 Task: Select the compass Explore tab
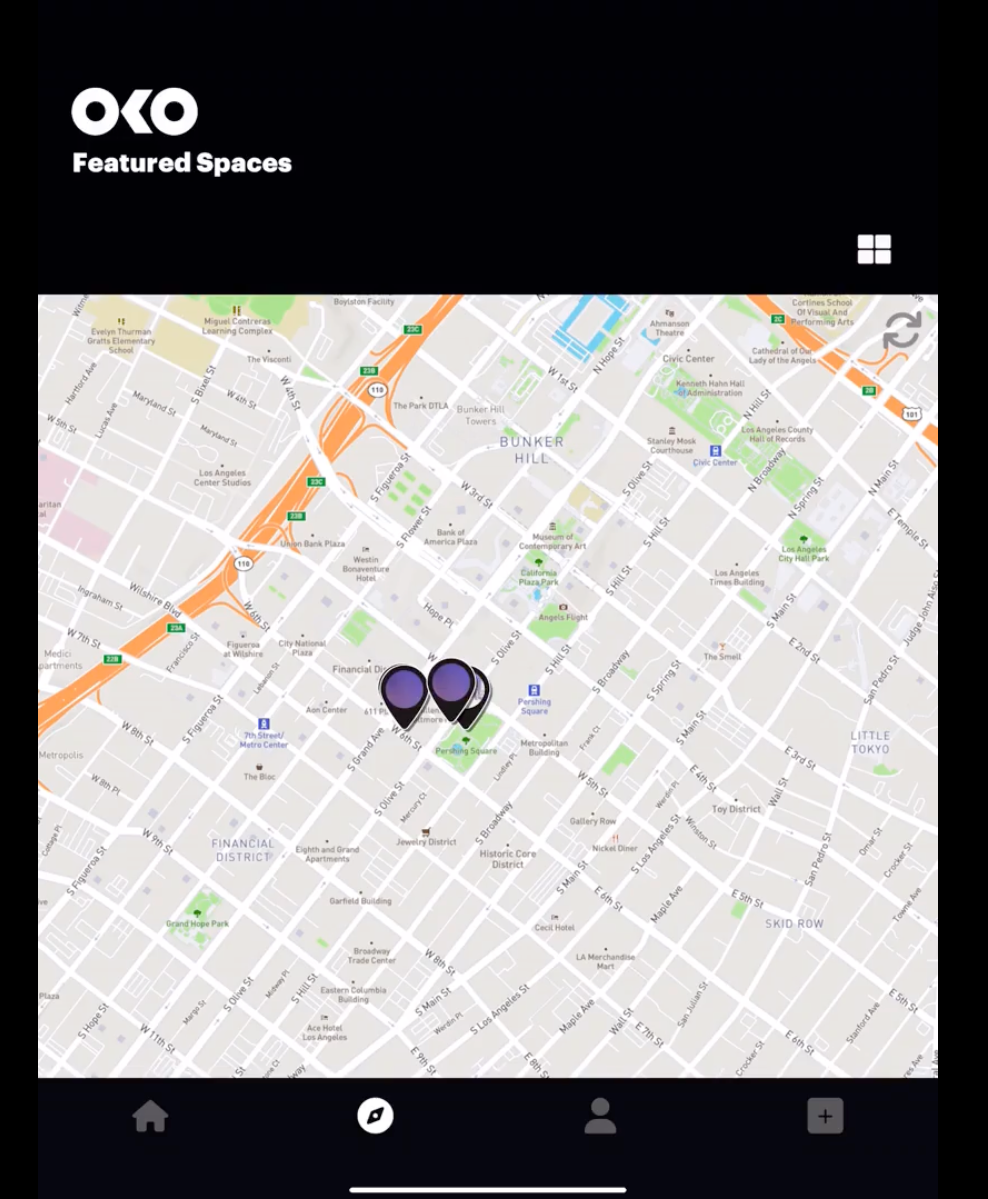pos(376,1116)
